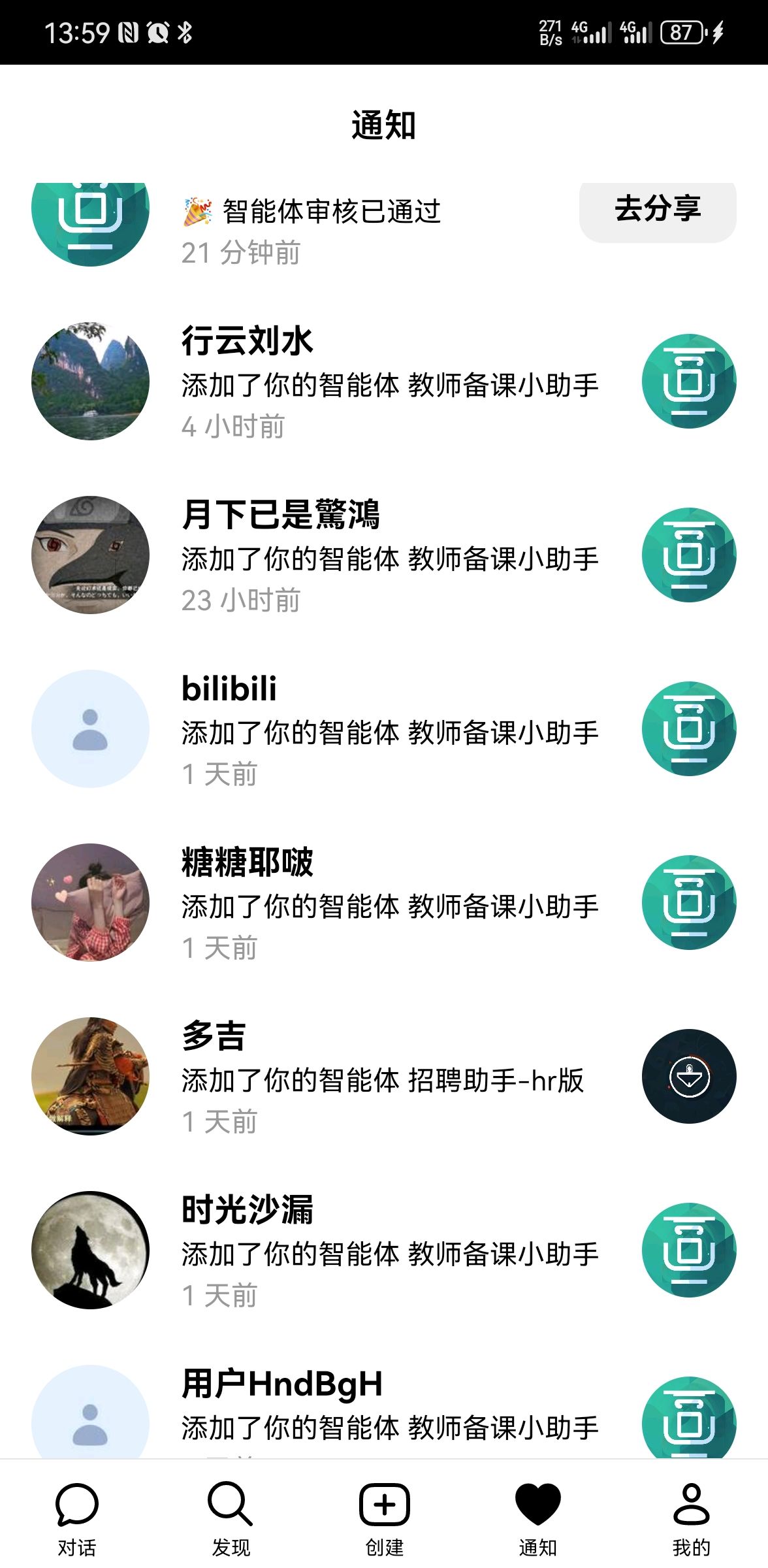The height and width of the screenshot is (1568, 768).
Task: View 月下已是驚鴻's profile avatar
Action: click(x=90, y=555)
